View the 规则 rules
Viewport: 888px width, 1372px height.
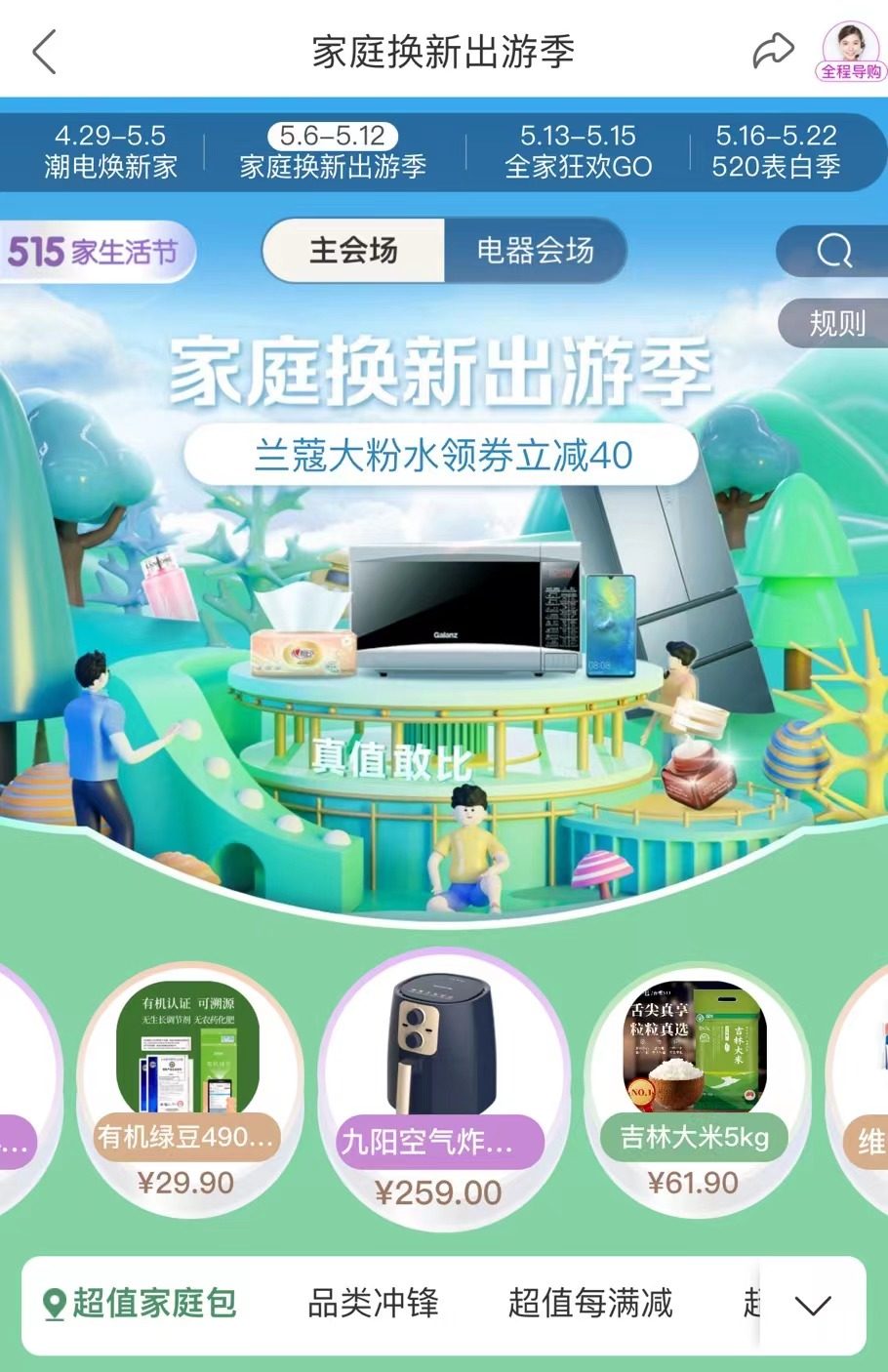(836, 323)
